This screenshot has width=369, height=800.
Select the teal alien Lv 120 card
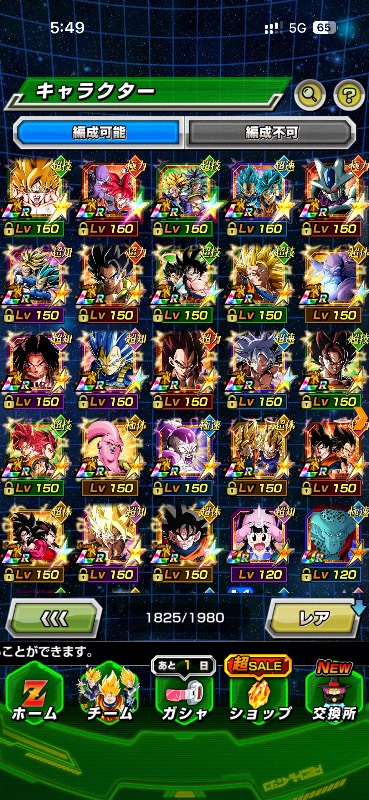point(333,542)
